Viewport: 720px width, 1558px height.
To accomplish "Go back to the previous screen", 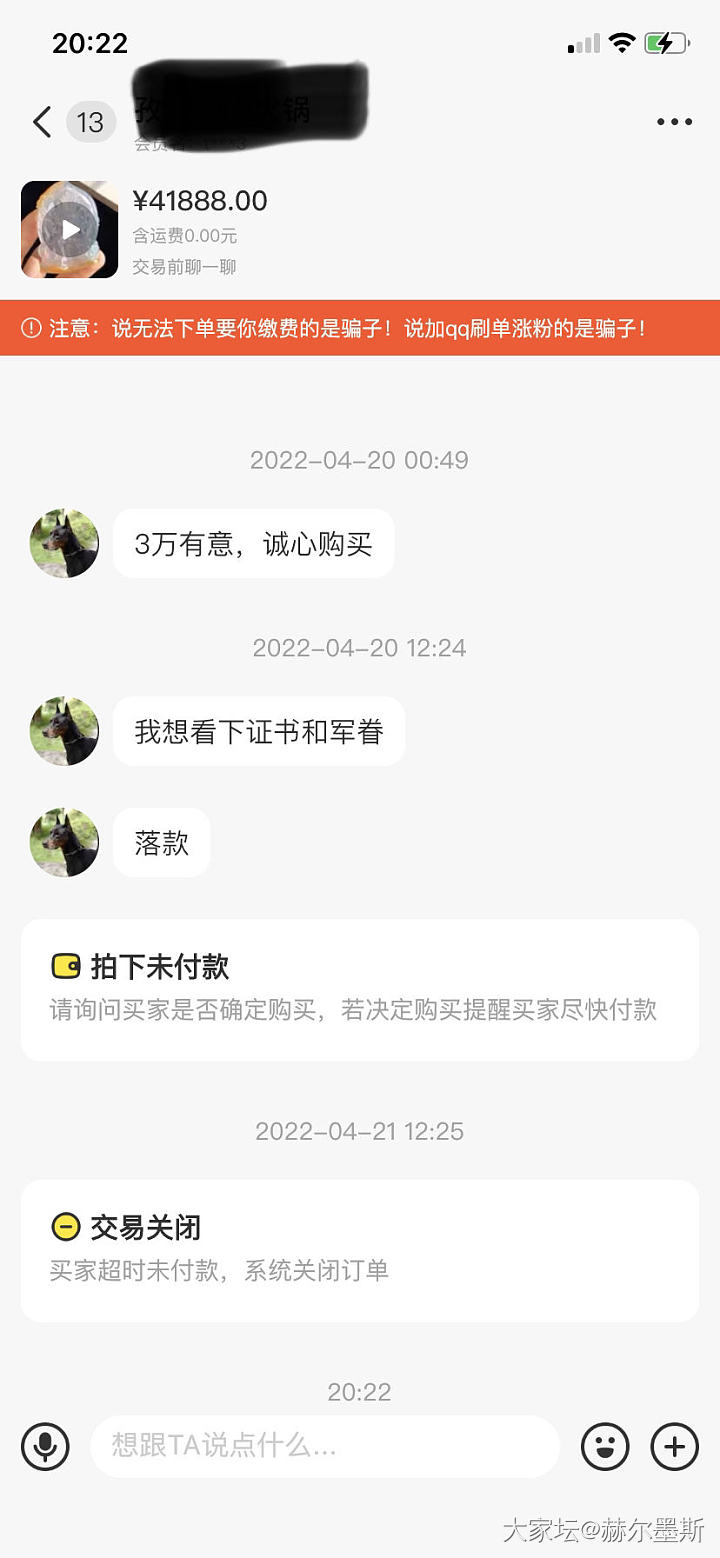I will 41,122.
